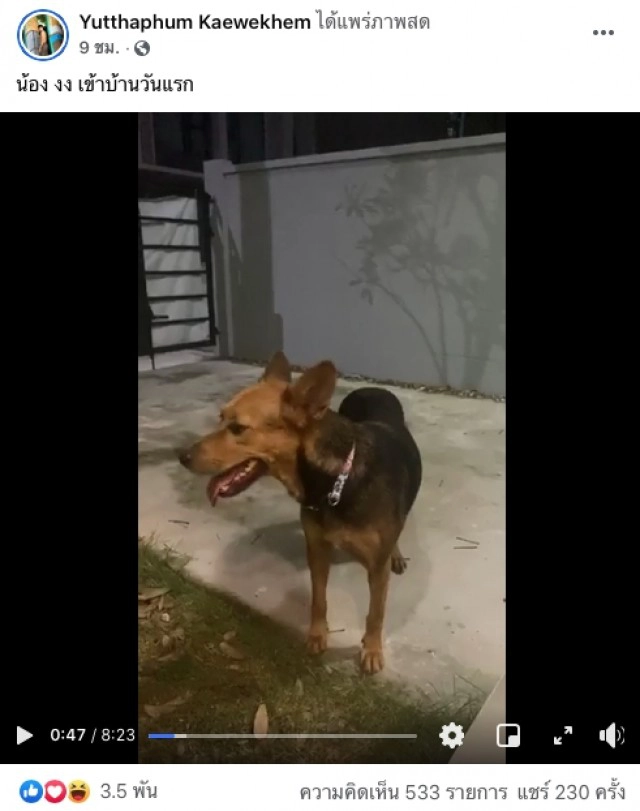Expand video to fullscreen
640x811 pixels.
coord(563,736)
